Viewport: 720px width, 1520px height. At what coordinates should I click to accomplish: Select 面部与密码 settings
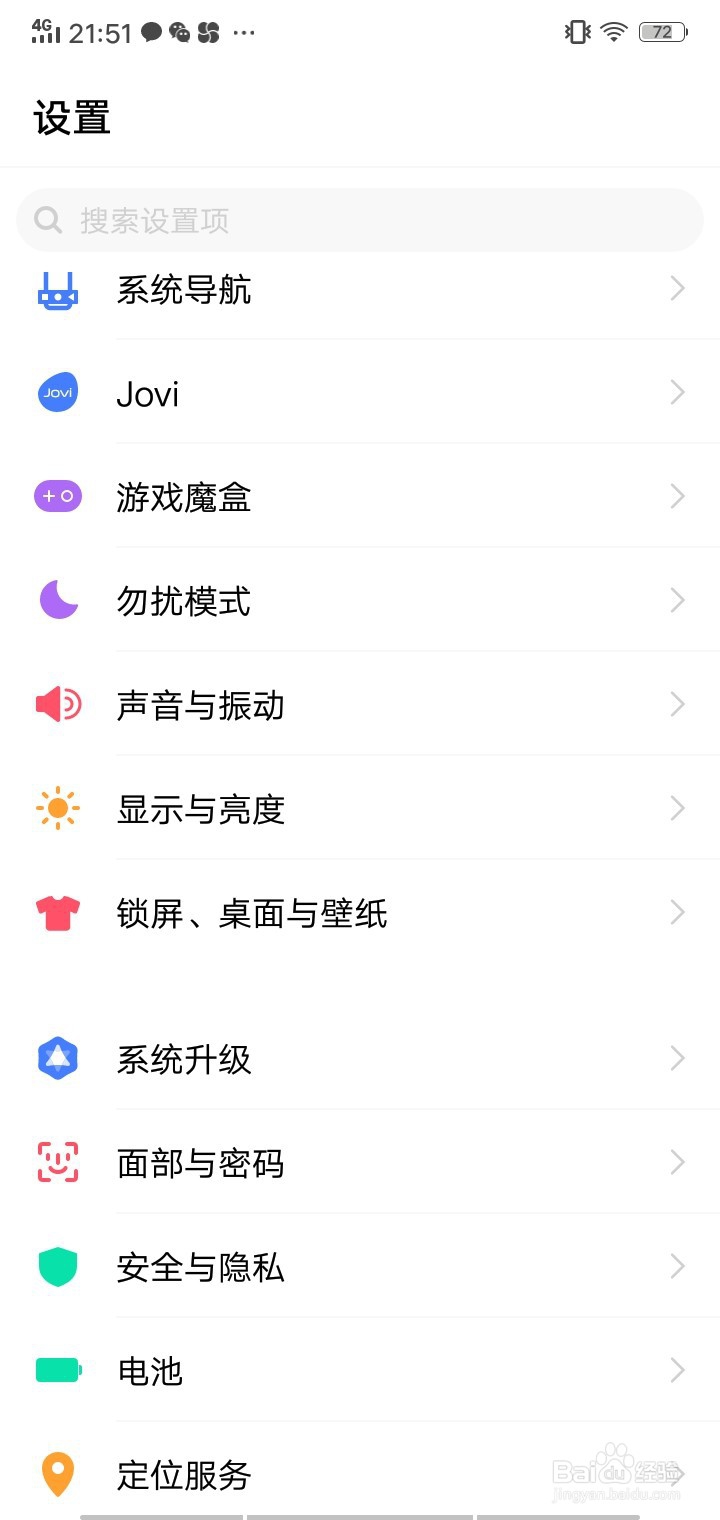[360, 1163]
